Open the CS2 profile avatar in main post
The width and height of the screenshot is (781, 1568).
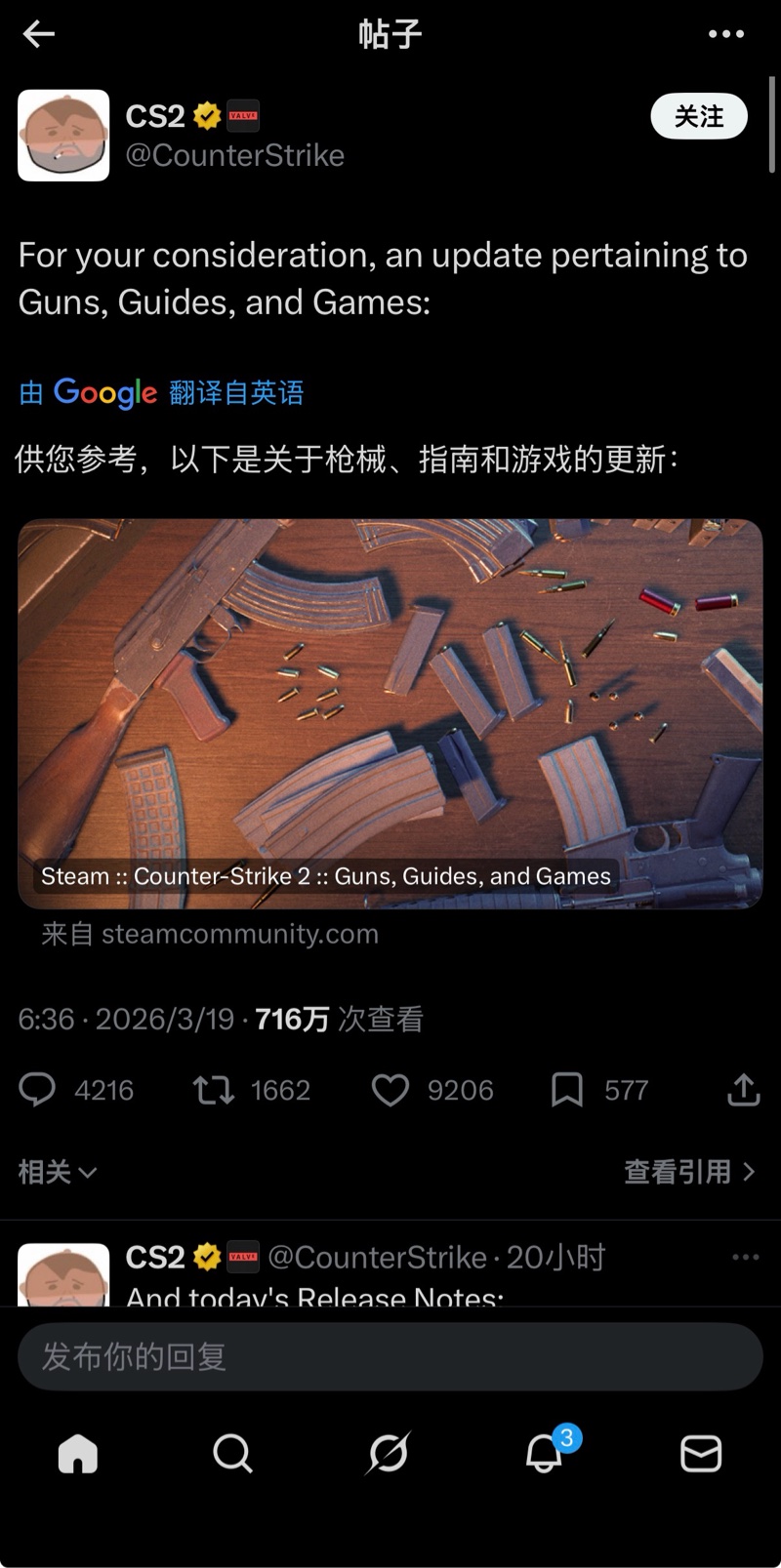point(63,136)
